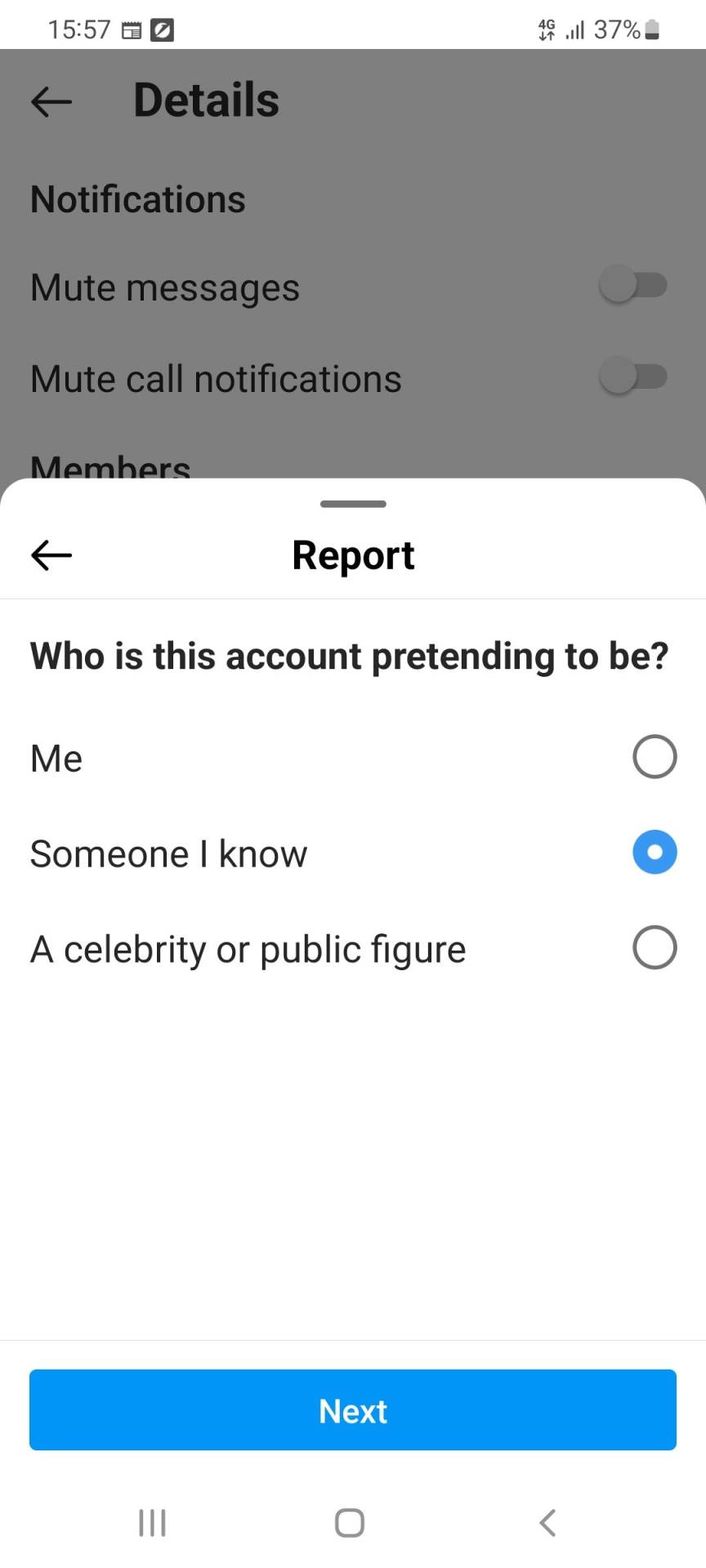706x1568 pixels.
Task: Tap the blue Next button
Action: (x=353, y=1410)
